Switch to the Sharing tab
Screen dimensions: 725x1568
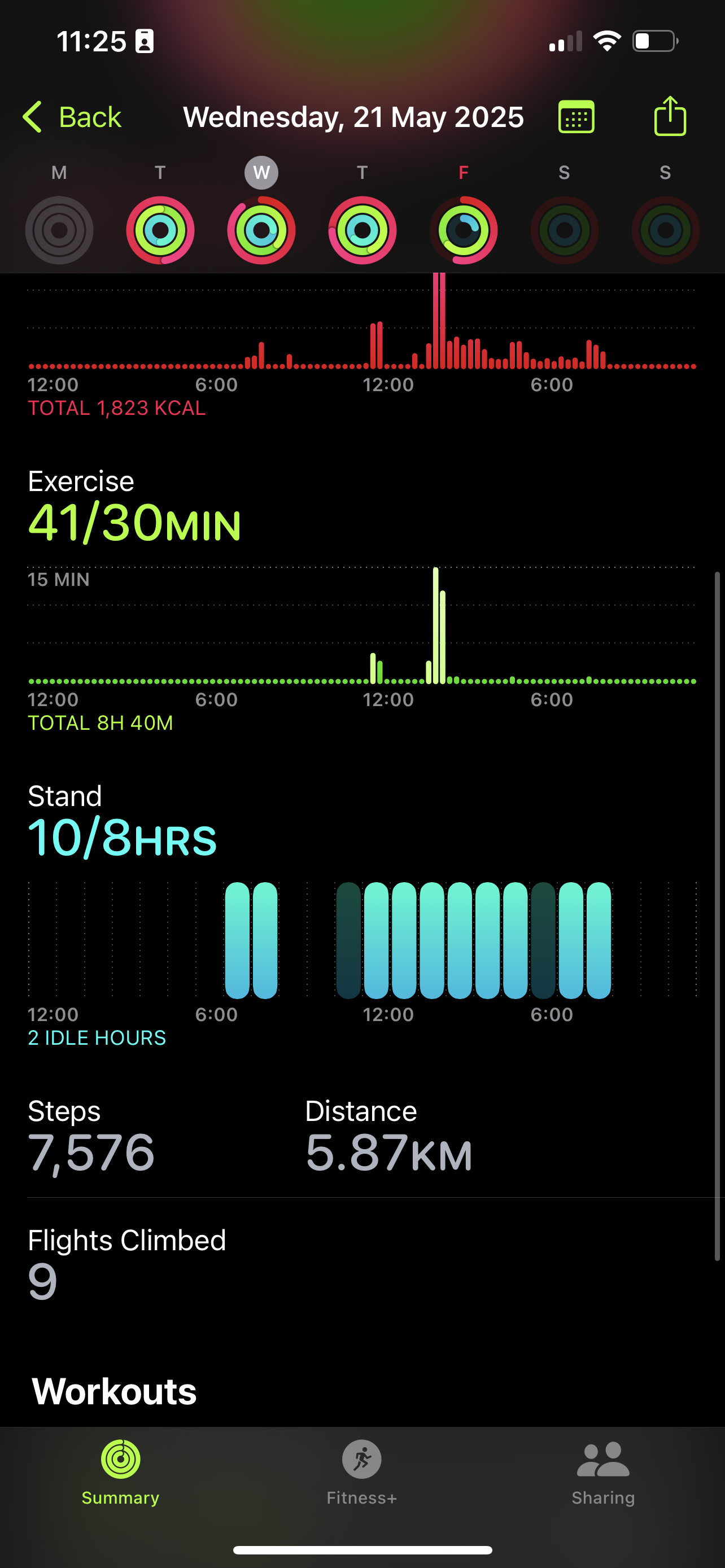click(x=602, y=1473)
